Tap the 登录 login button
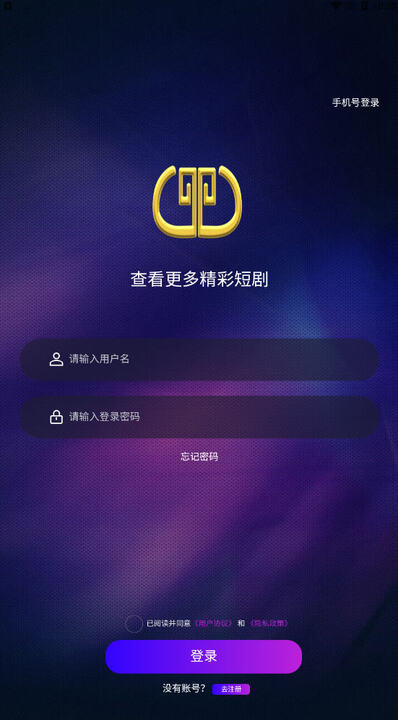 [x=204, y=656]
